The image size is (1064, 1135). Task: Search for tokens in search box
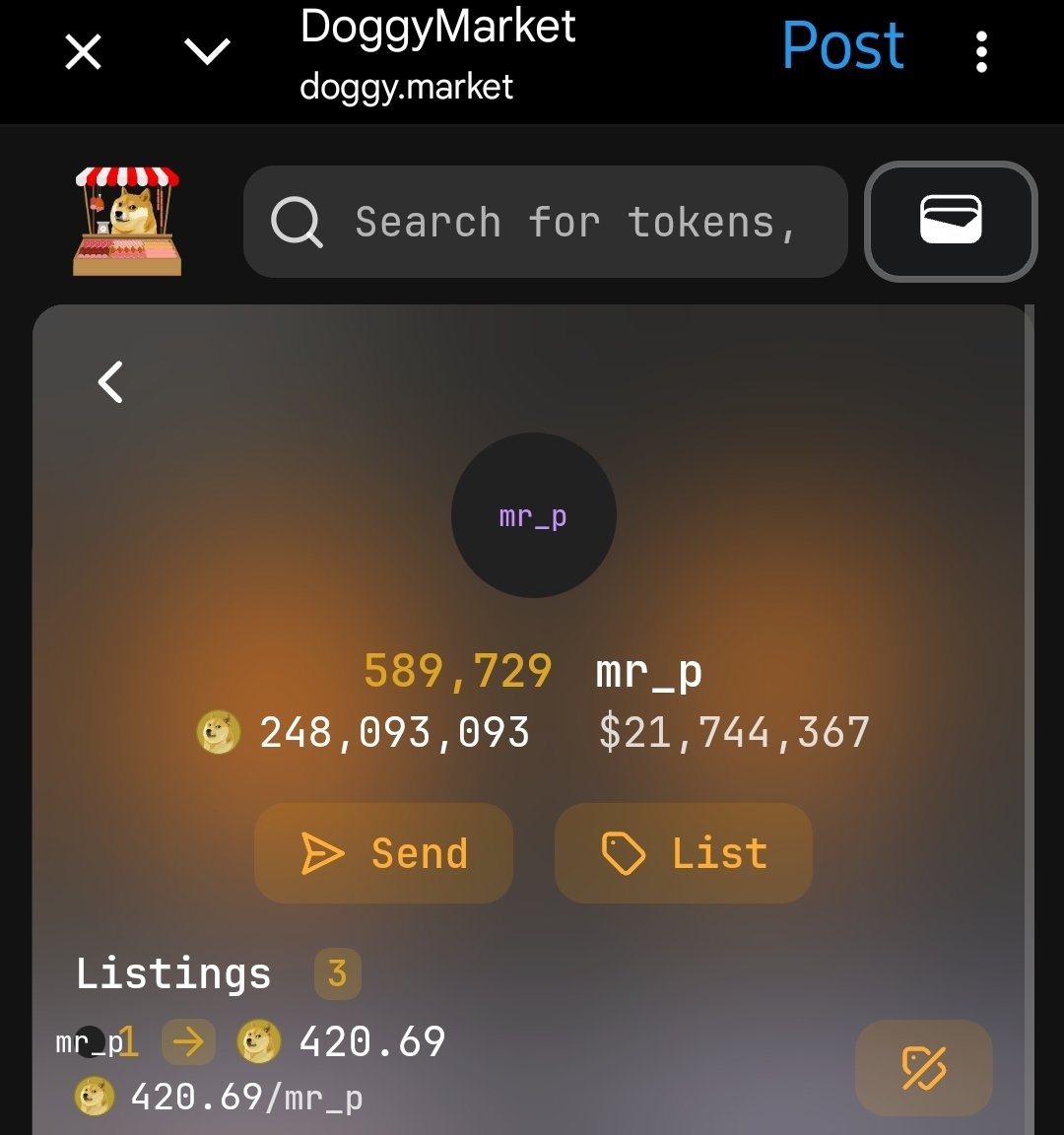click(546, 222)
